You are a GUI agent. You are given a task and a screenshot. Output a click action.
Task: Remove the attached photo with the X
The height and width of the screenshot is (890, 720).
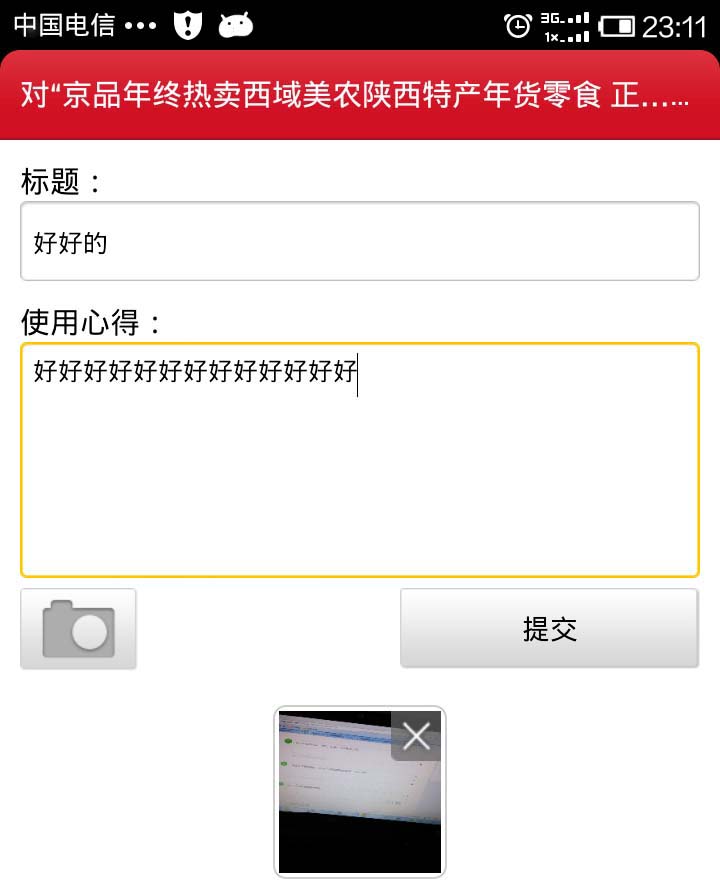coord(416,737)
